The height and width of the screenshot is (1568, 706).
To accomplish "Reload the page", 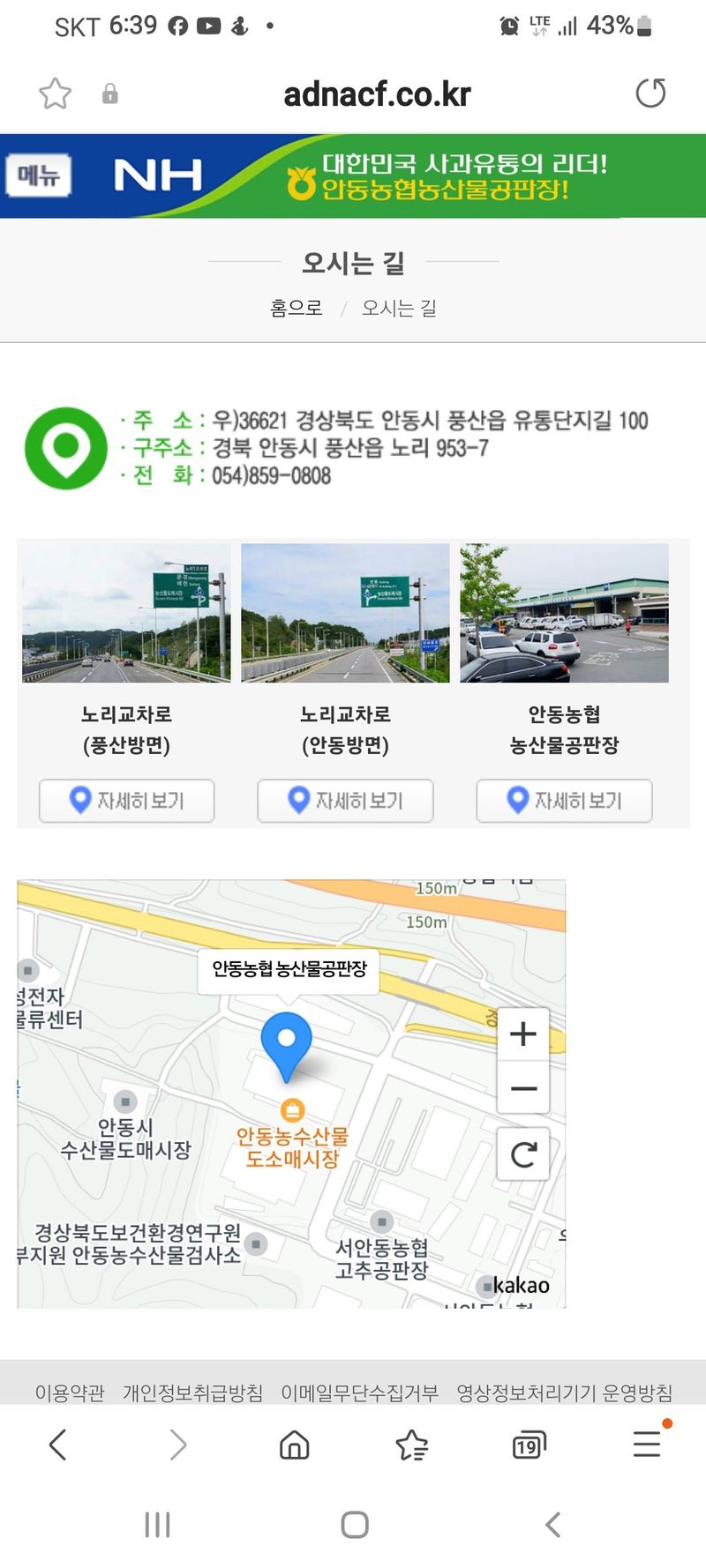I will [x=650, y=93].
